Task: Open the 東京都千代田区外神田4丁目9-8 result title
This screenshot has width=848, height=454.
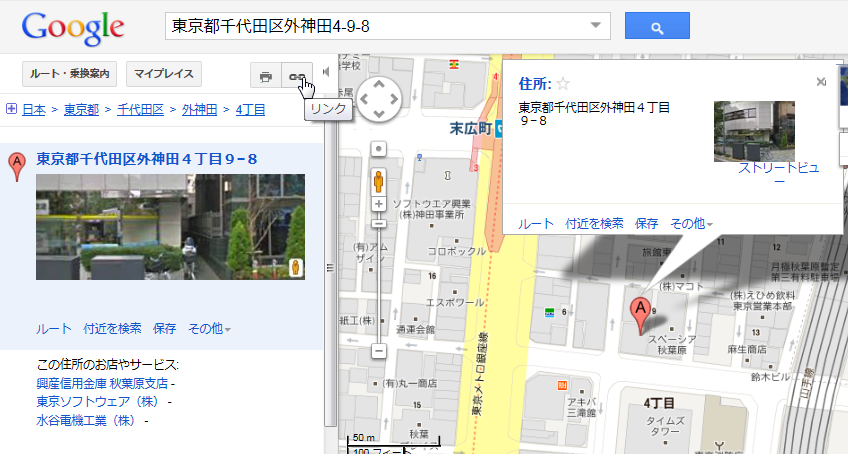Action: click(x=147, y=159)
